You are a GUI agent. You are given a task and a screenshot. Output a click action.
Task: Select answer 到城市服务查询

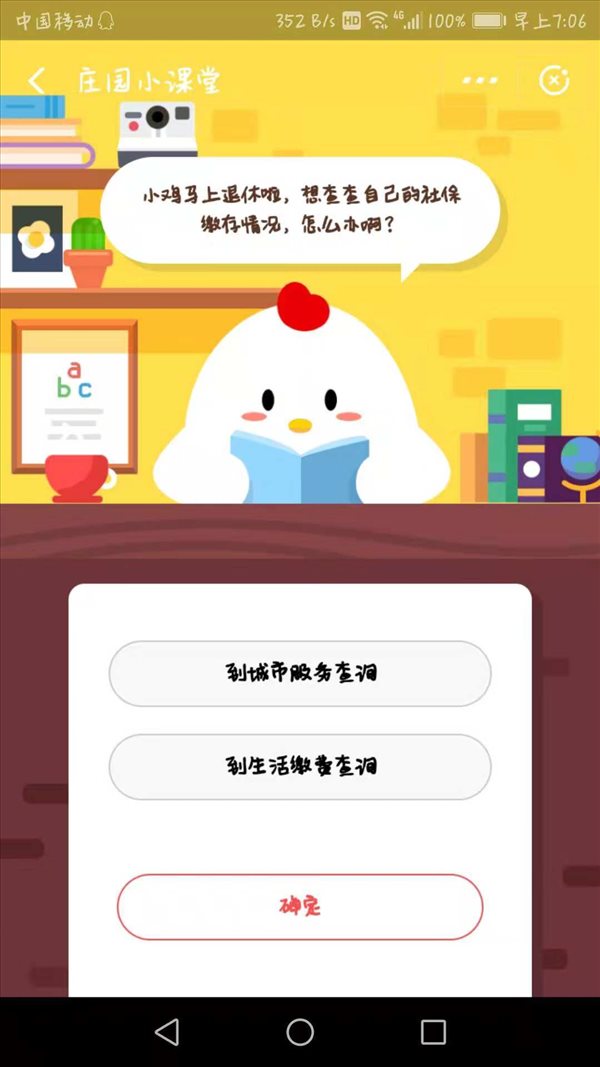click(x=300, y=674)
